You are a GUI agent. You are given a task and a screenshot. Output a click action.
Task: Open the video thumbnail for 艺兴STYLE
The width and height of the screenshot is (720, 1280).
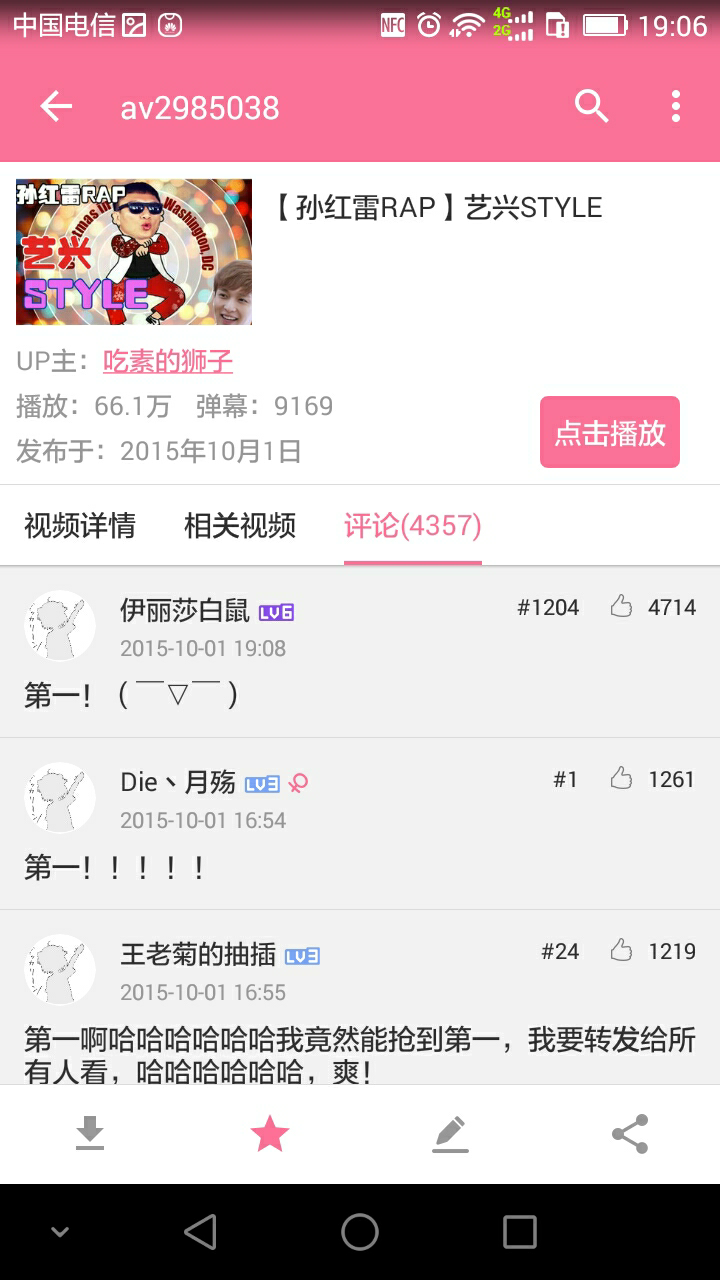133,252
